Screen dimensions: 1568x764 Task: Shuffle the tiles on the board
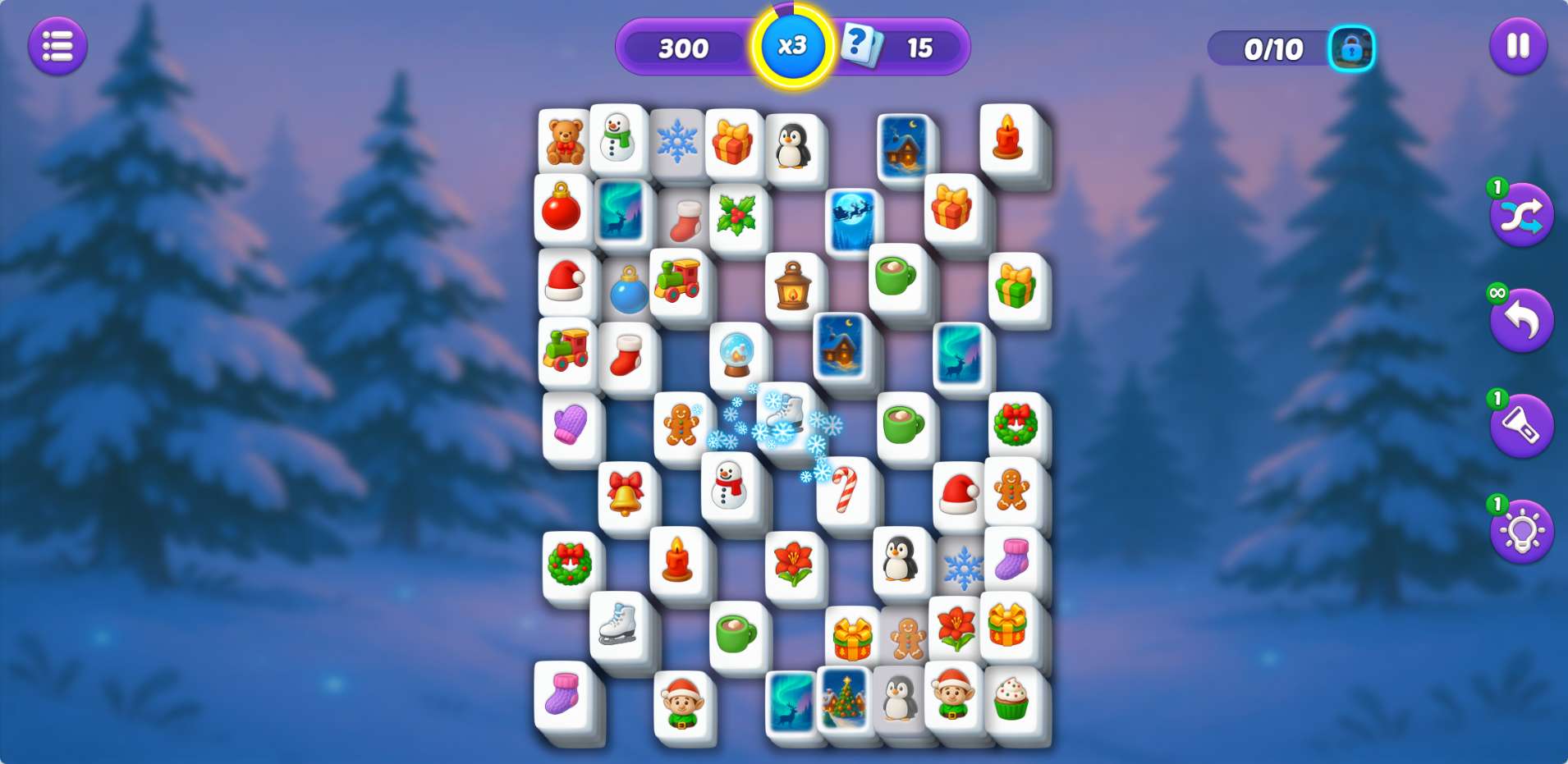[x=1521, y=216]
